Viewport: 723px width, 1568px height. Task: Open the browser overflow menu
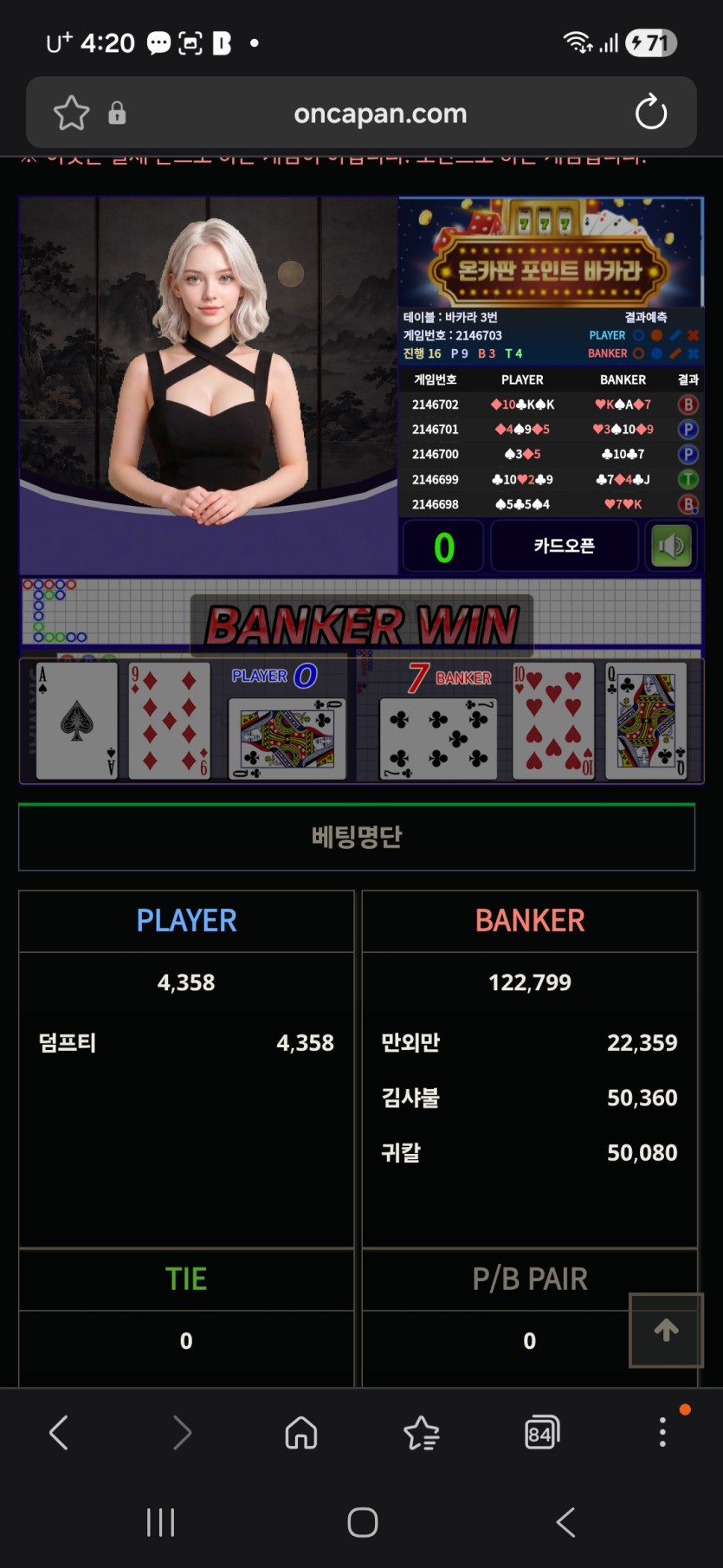(663, 1433)
